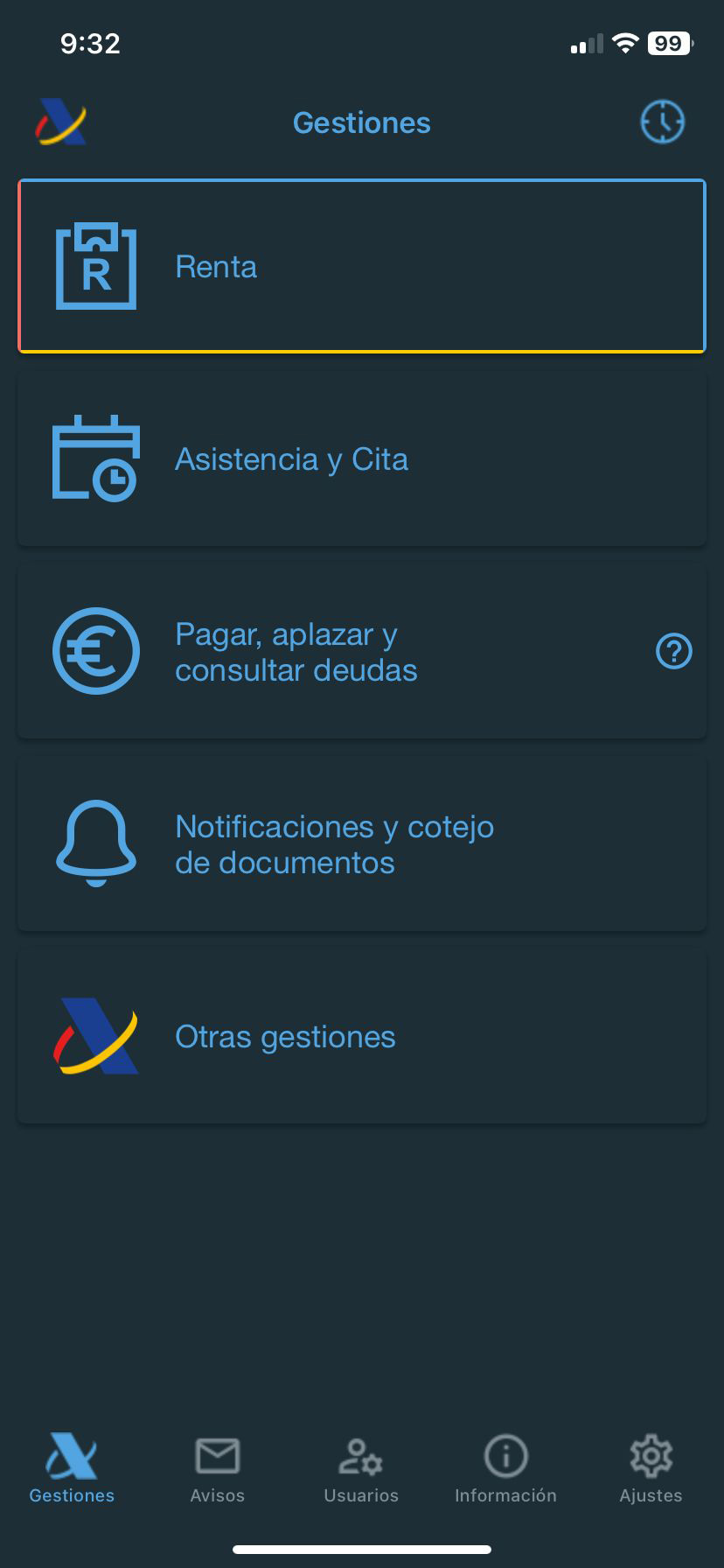Tap the euro symbol icon
Viewport: 724px width, 1568px height.
tap(96, 651)
